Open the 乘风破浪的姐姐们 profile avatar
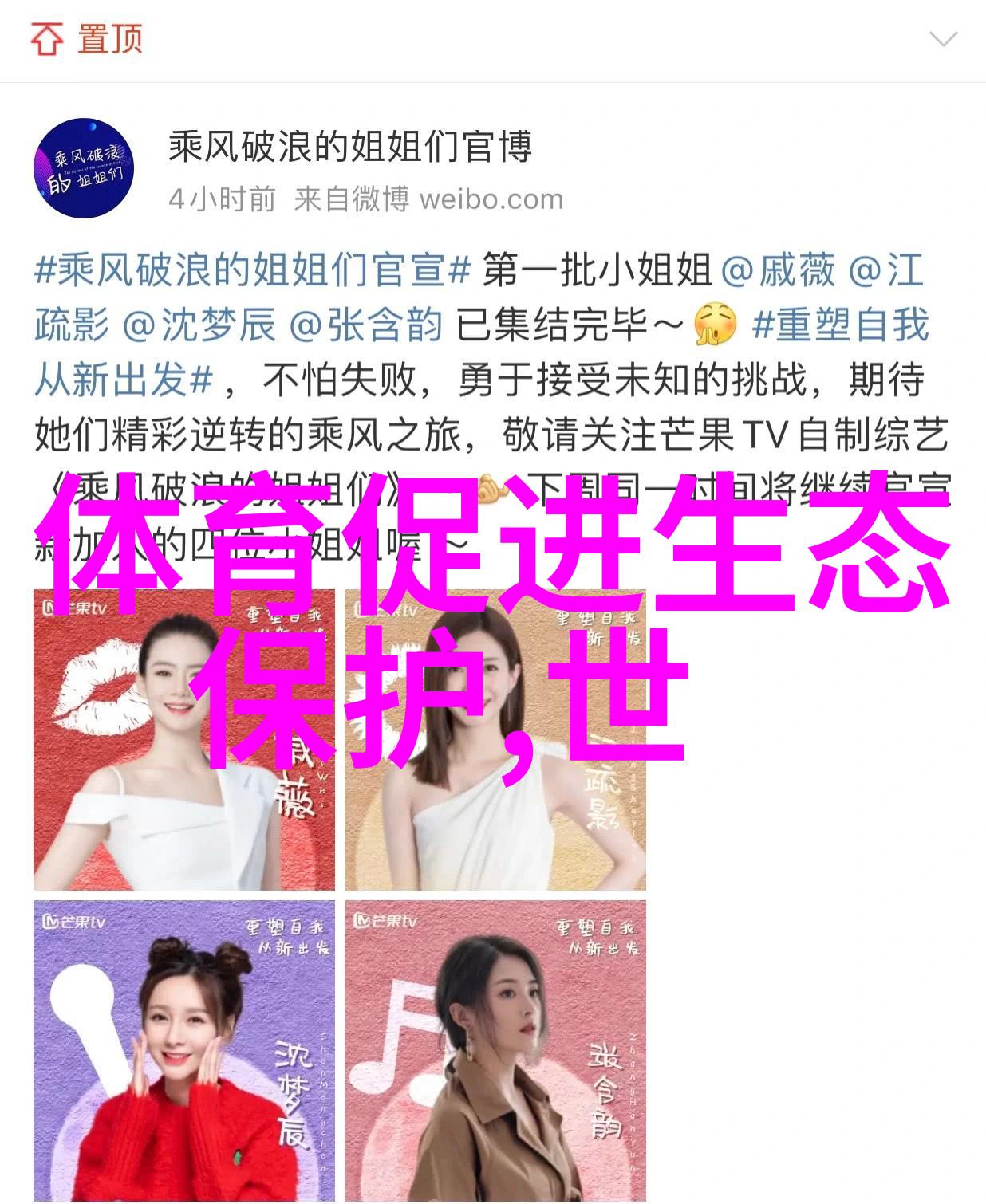The width and height of the screenshot is (986, 1204). [83, 168]
